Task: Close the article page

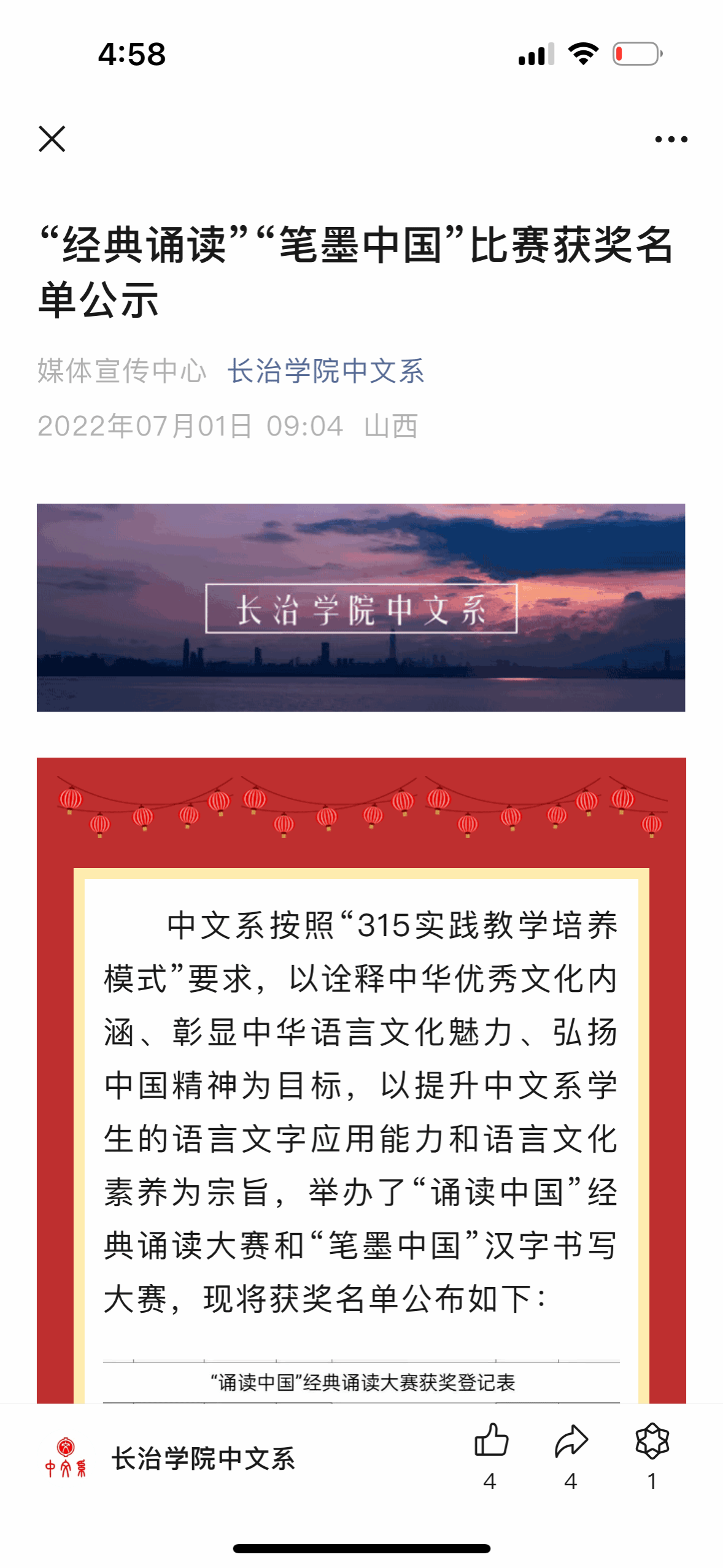Action: 52,139
